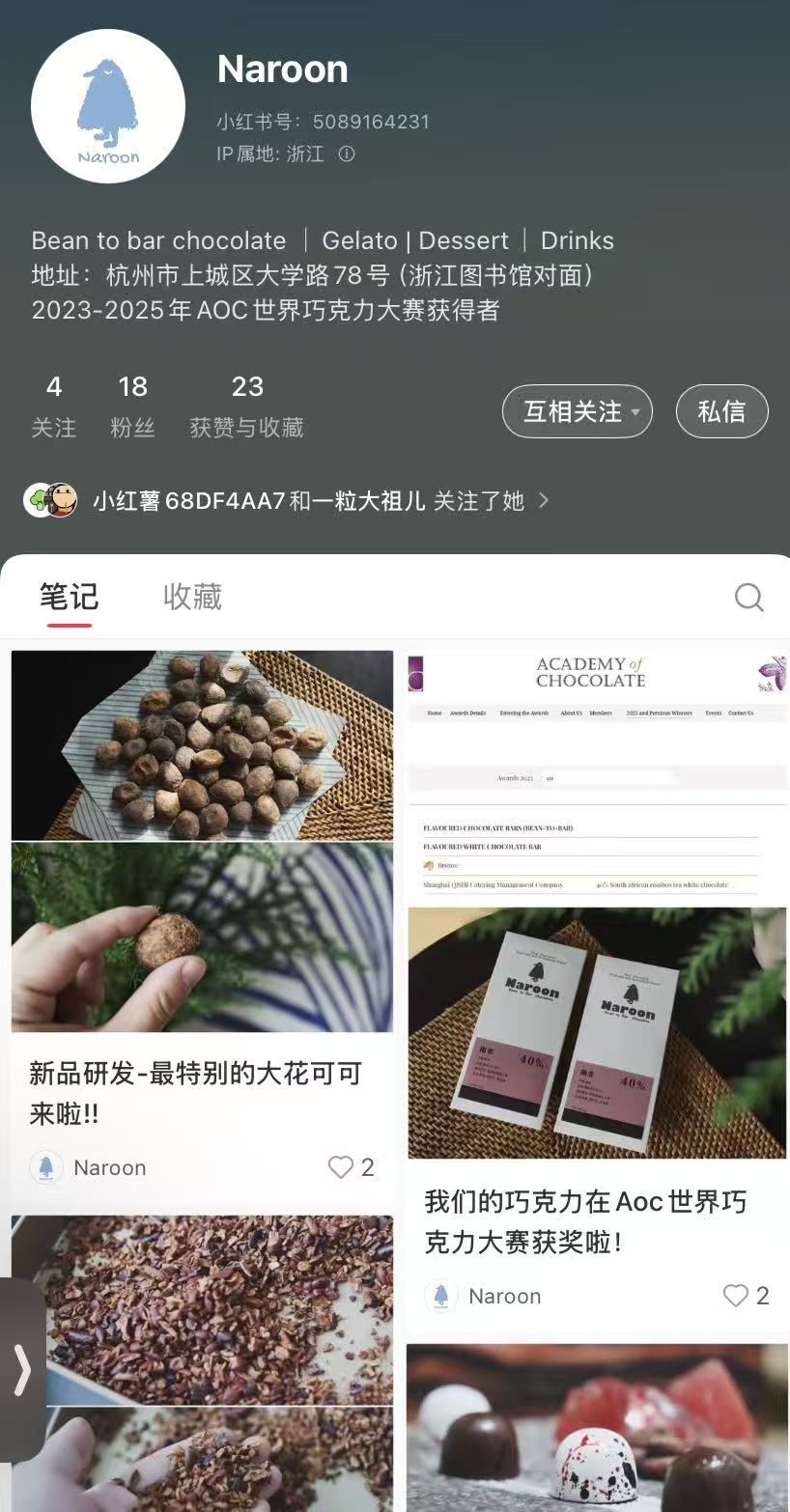Image resolution: width=790 pixels, height=1512 pixels.
Task: View mutual followers who 关注了她
Action: (x=290, y=500)
